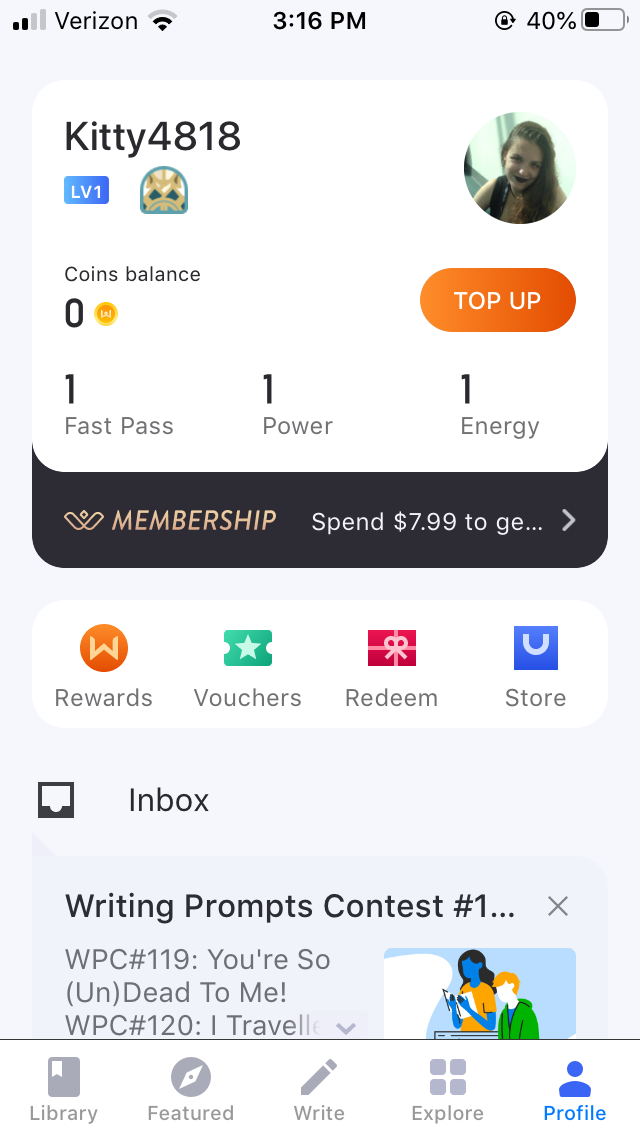This screenshot has width=640, height=1136.
Task: Open the profile avatar photo
Action: tap(519, 168)
